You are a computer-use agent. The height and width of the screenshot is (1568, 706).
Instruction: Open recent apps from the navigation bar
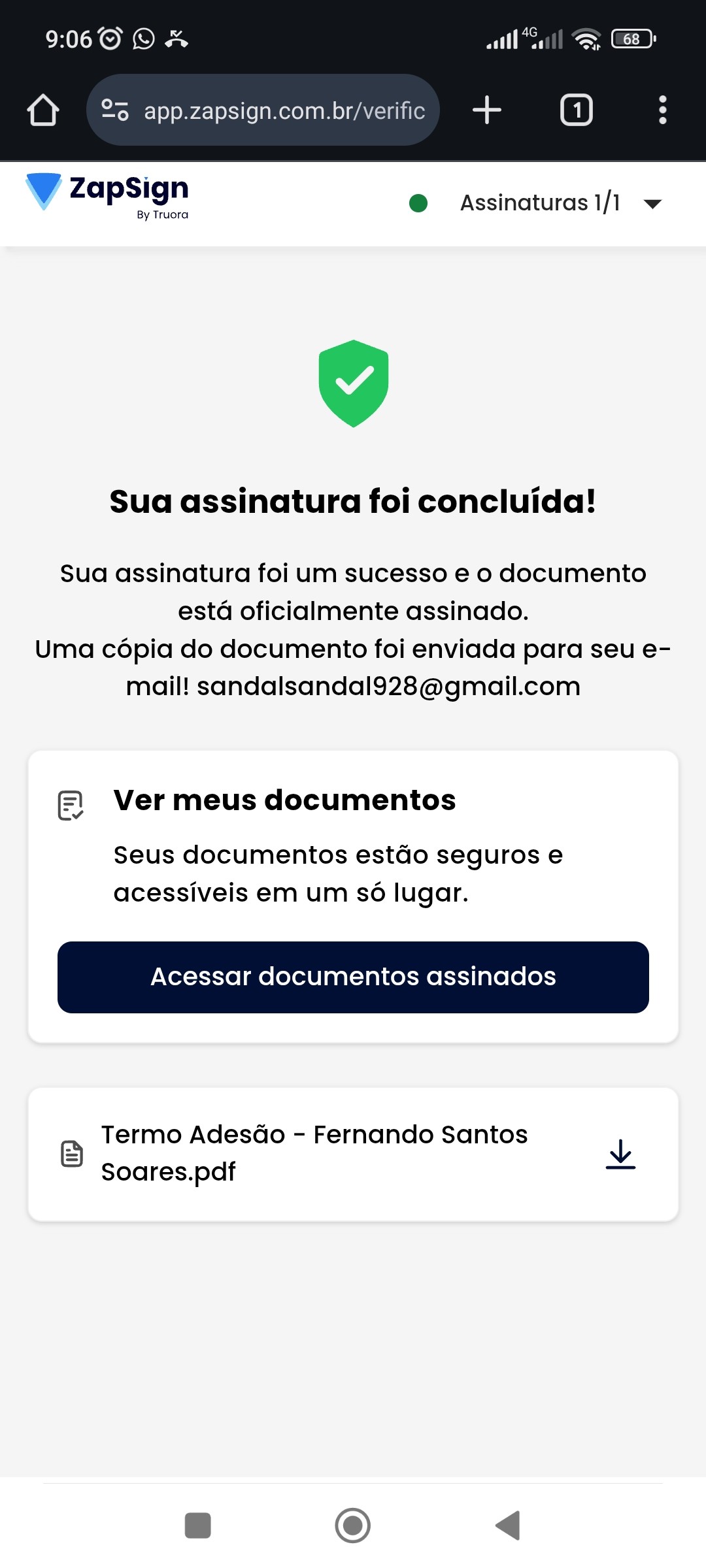click(198, 1526)
